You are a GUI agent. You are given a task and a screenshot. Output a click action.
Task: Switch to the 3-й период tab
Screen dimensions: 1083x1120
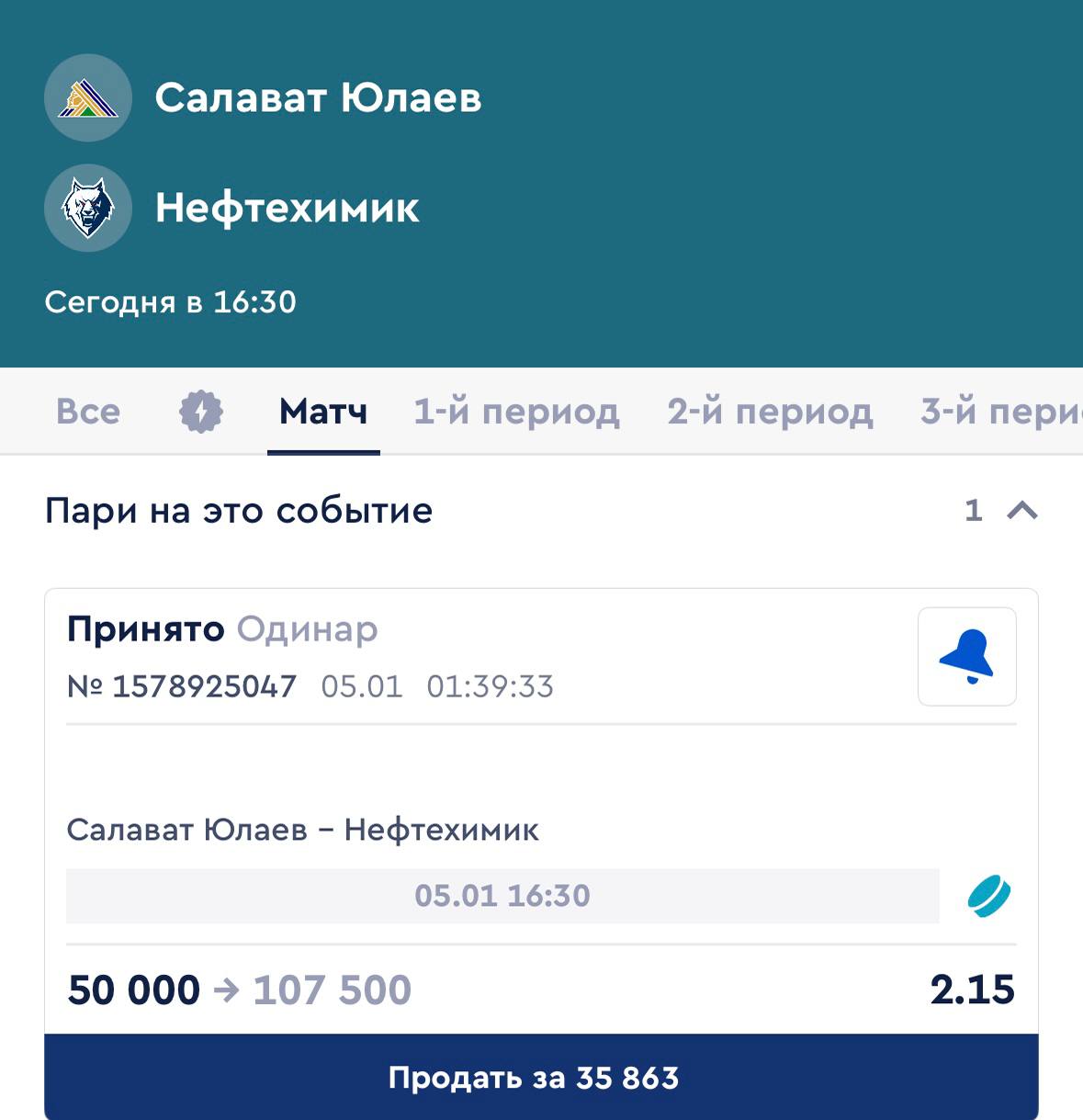pos(1001,412)
